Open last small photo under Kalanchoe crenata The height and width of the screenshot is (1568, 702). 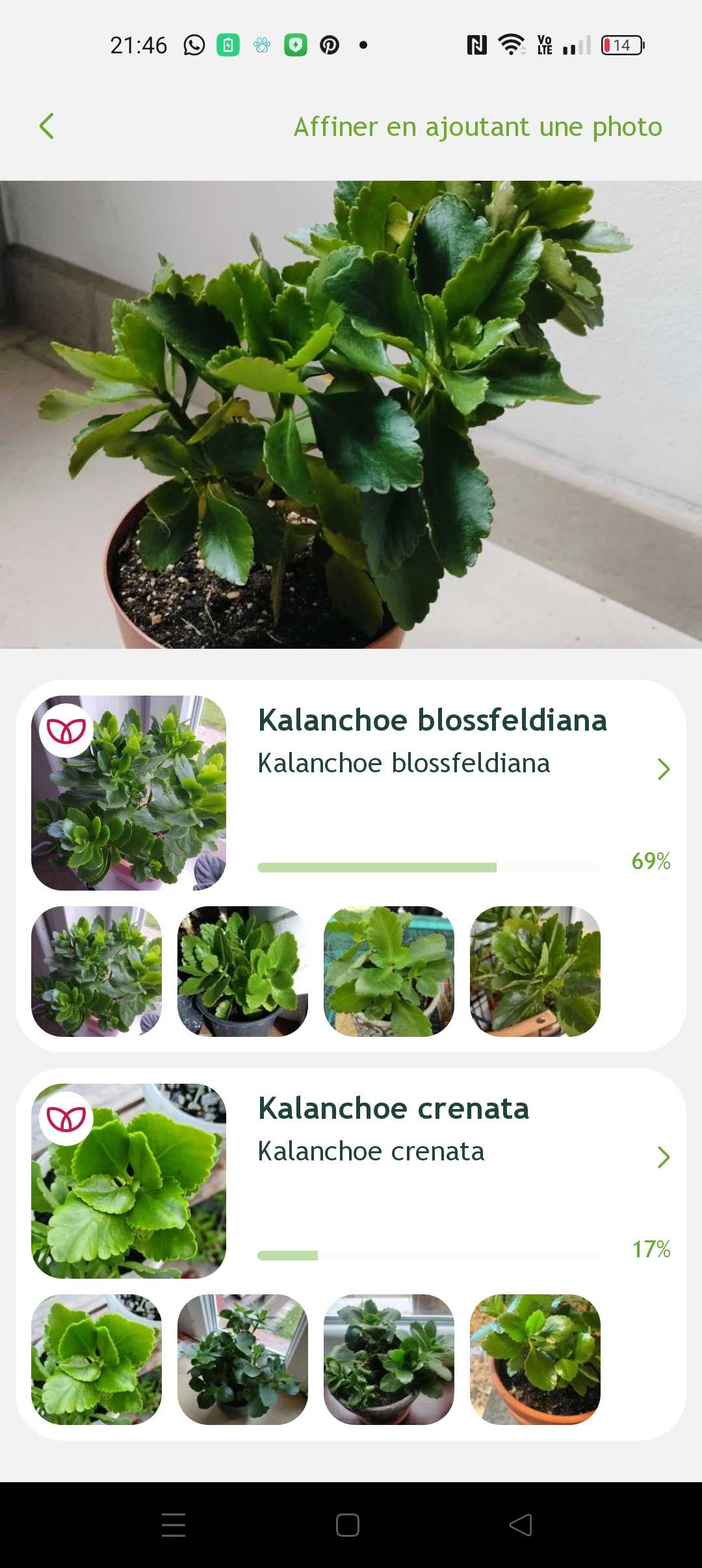[x=535, y=1359]
